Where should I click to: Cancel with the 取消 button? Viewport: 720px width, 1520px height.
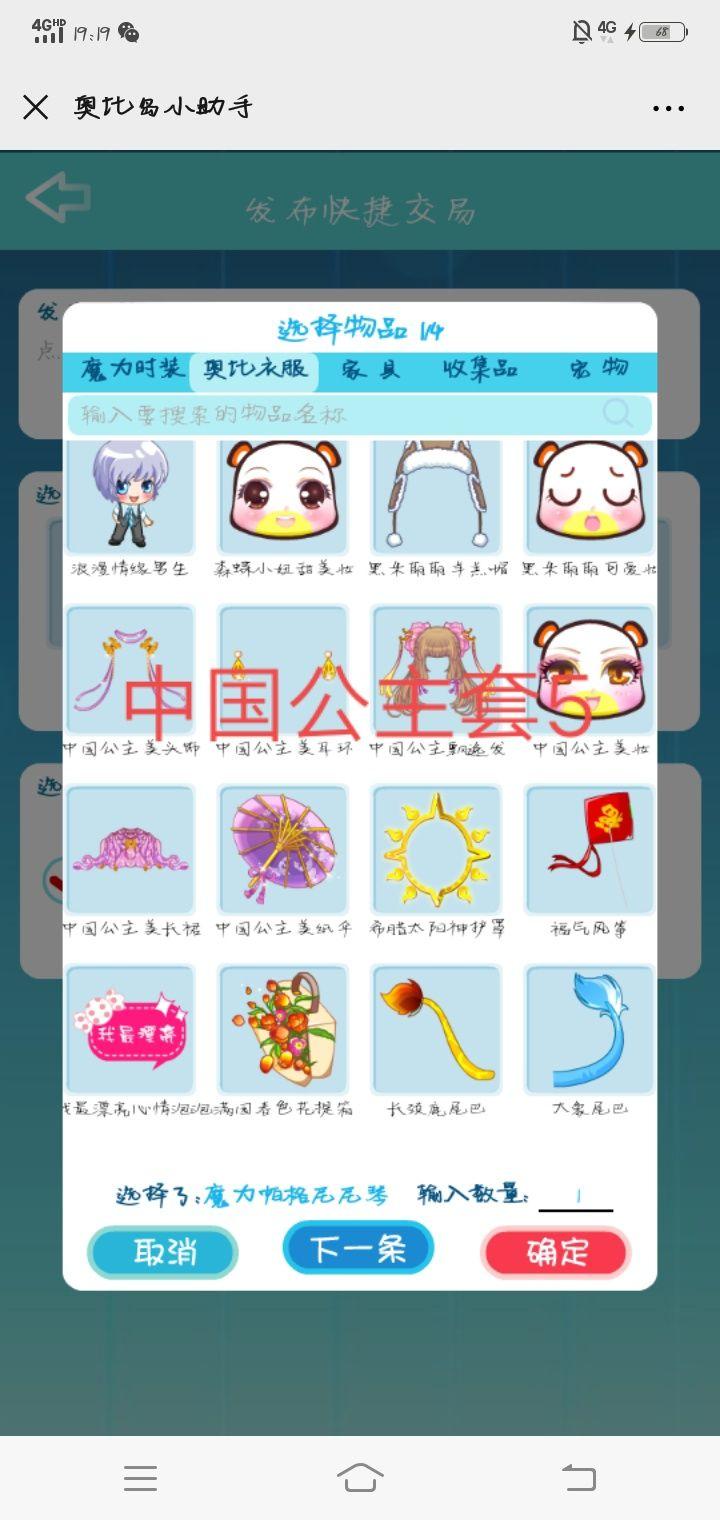pyautogui.click(x=162, y=1252)
